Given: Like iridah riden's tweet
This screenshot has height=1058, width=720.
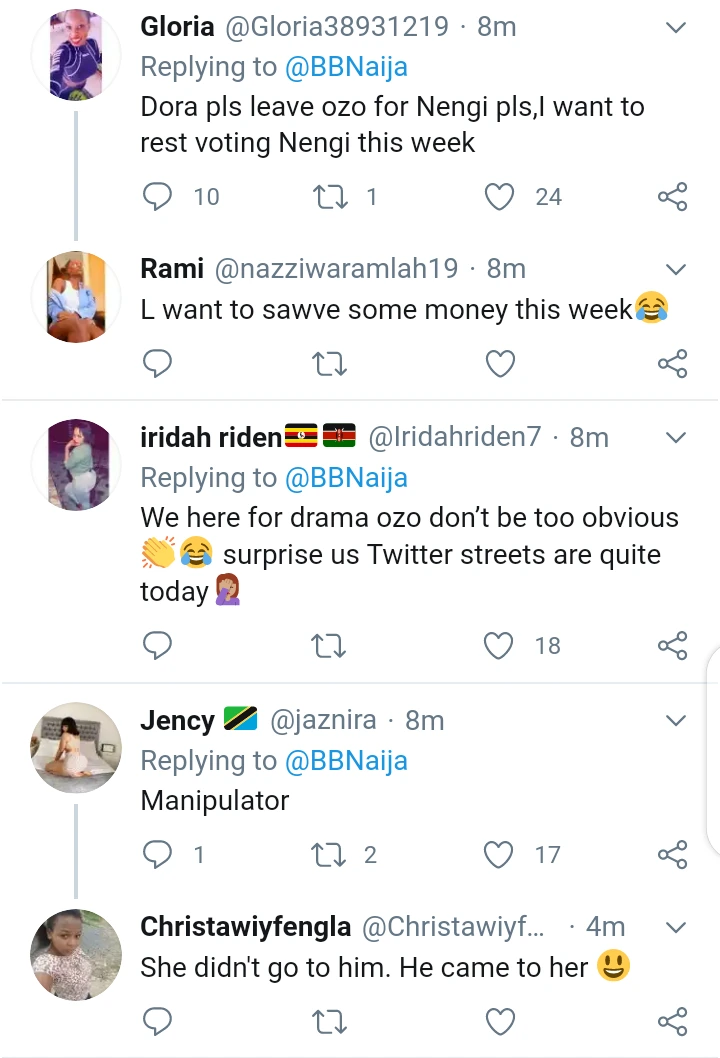Looking at the screenshot, I should click(x=499, y=646).
